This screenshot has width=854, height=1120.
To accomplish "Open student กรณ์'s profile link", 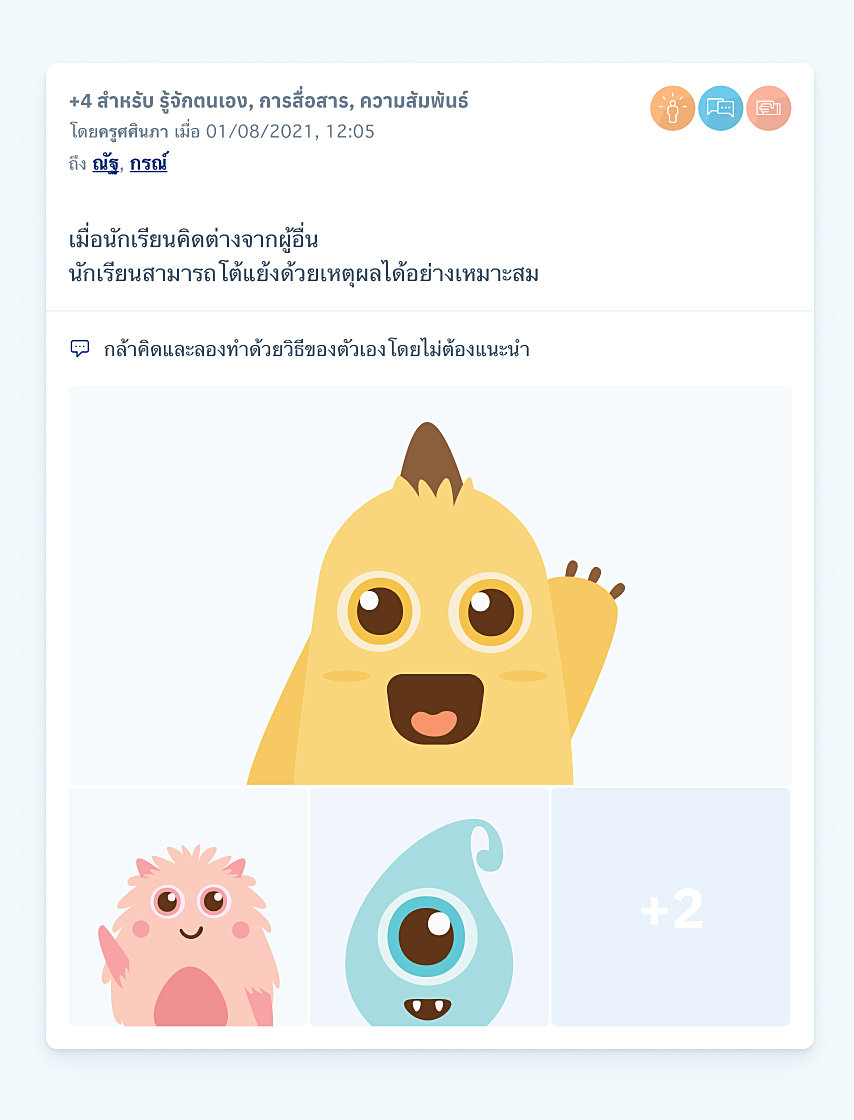I will 148,164.
